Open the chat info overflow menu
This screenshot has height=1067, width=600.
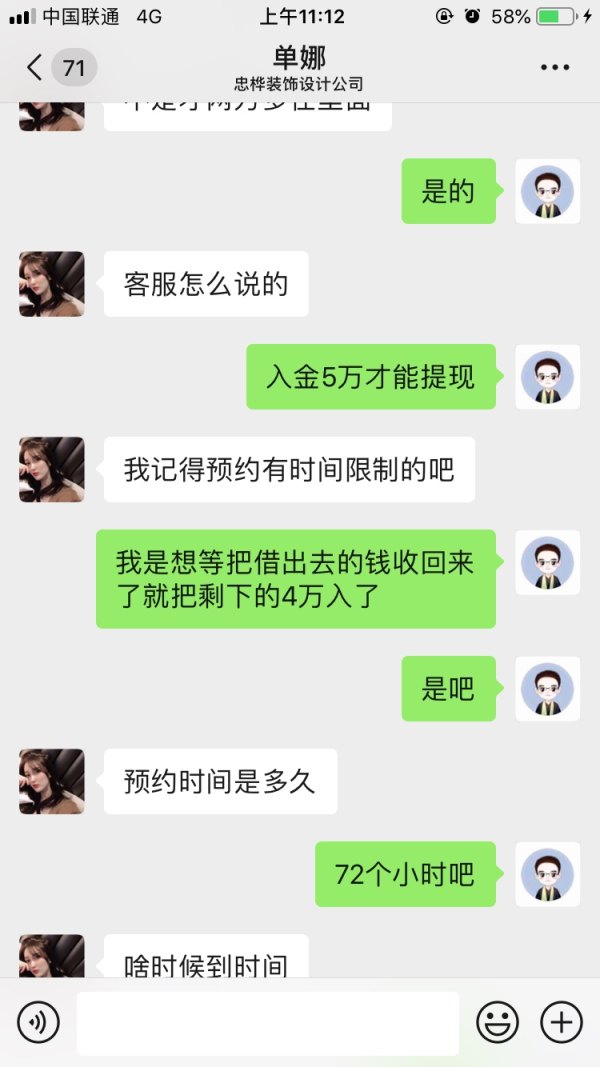[x=555, y=68]
